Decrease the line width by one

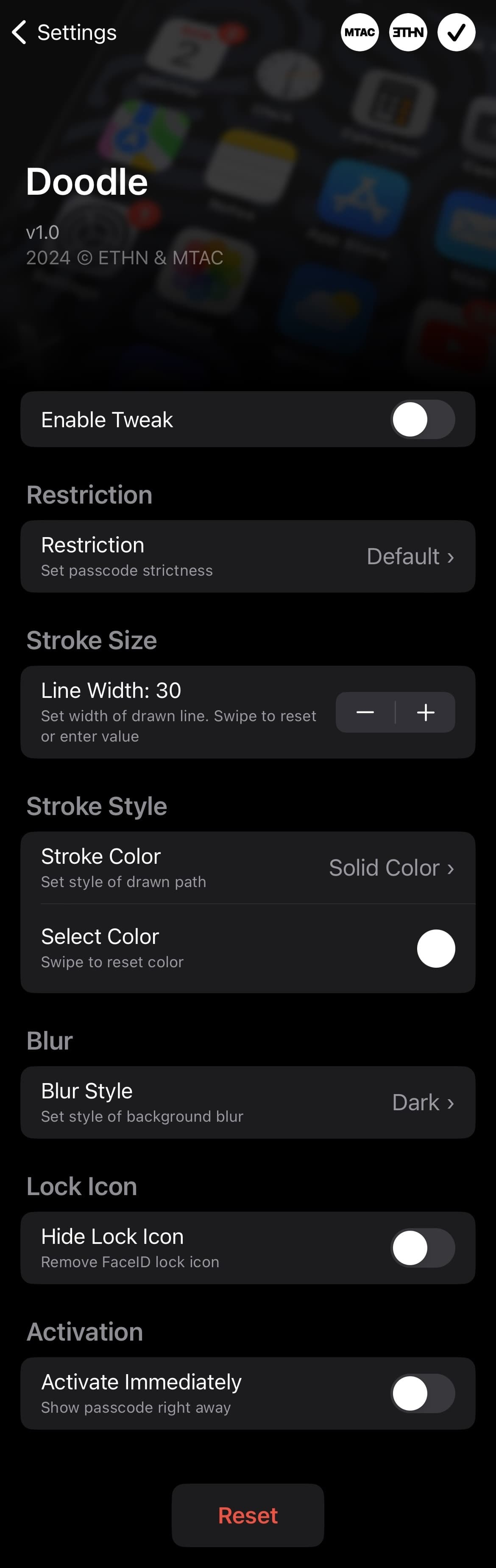tap(365, 712)
